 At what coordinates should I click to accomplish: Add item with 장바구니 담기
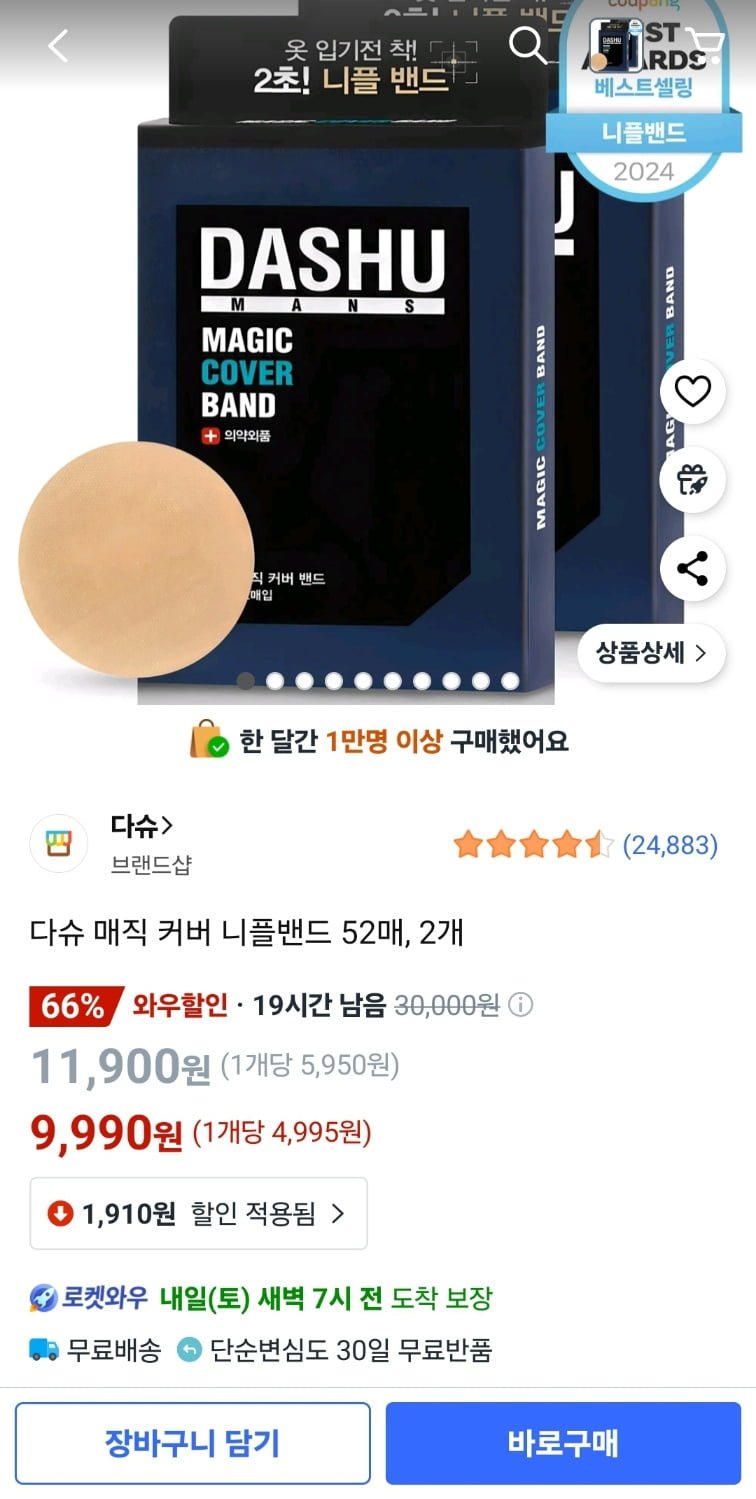point(192,1443)
